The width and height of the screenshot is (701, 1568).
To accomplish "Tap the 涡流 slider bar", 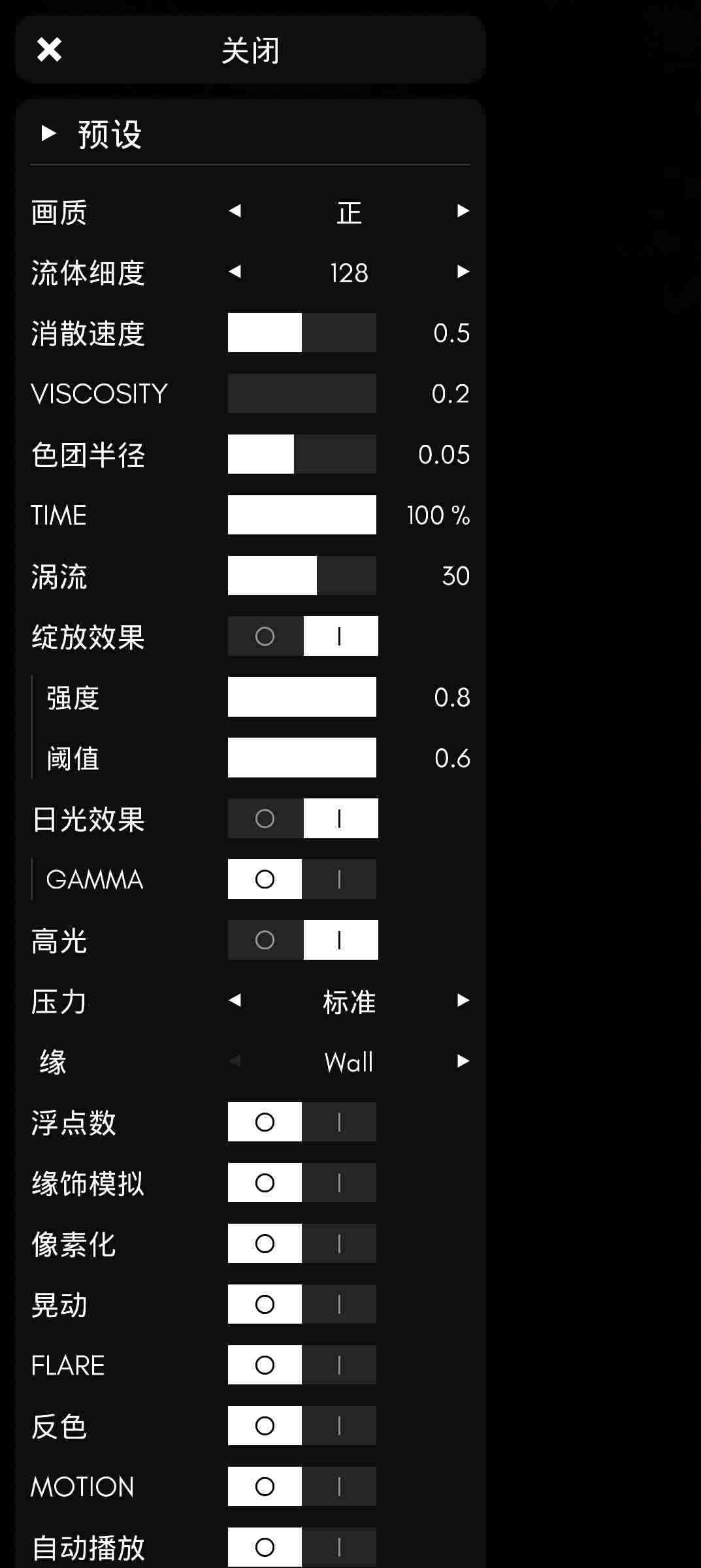I will [x=302, y=576].
